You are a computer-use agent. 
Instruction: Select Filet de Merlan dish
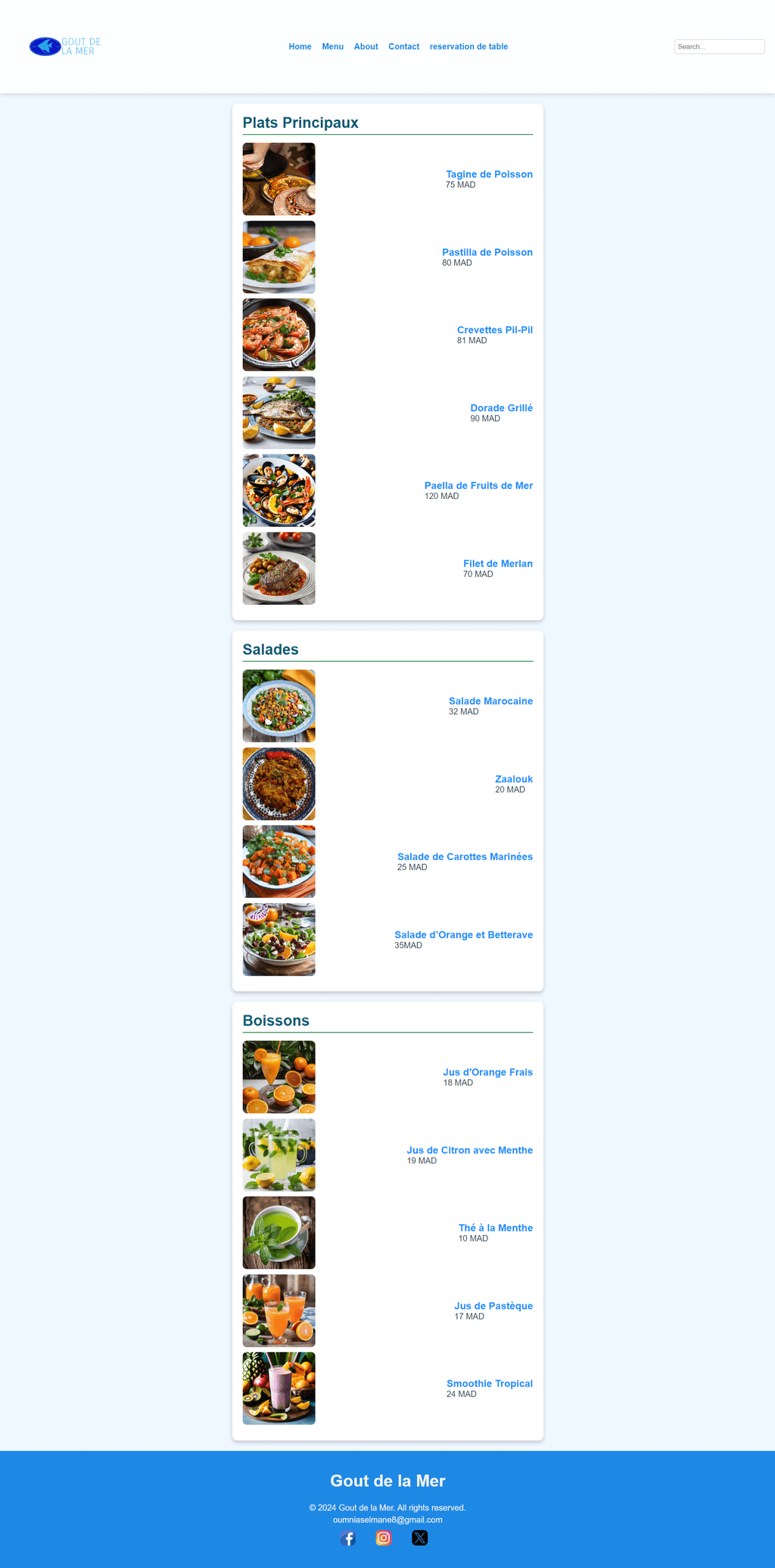tap(497, 564)
